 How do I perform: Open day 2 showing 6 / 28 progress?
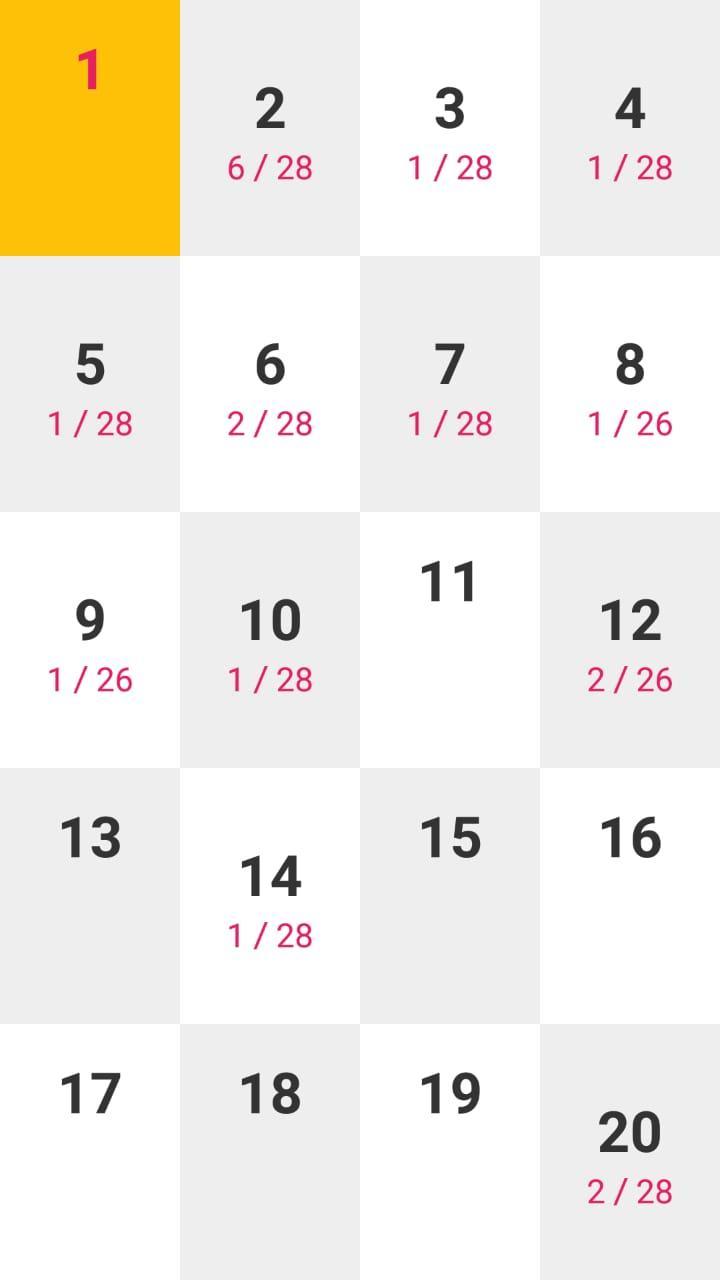[x=270, y=128]
